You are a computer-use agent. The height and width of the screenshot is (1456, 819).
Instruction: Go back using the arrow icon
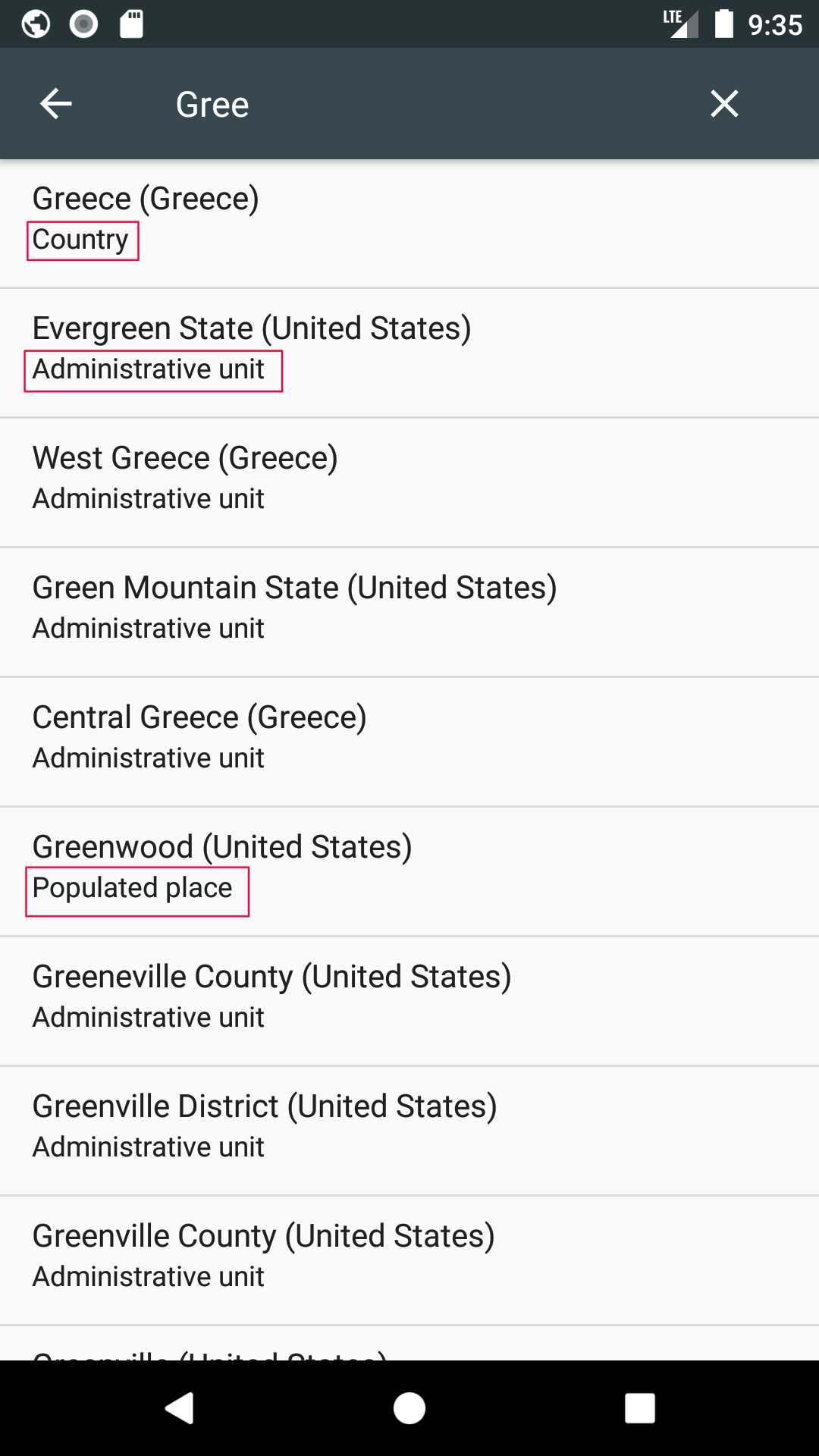[x=56, y=104]
